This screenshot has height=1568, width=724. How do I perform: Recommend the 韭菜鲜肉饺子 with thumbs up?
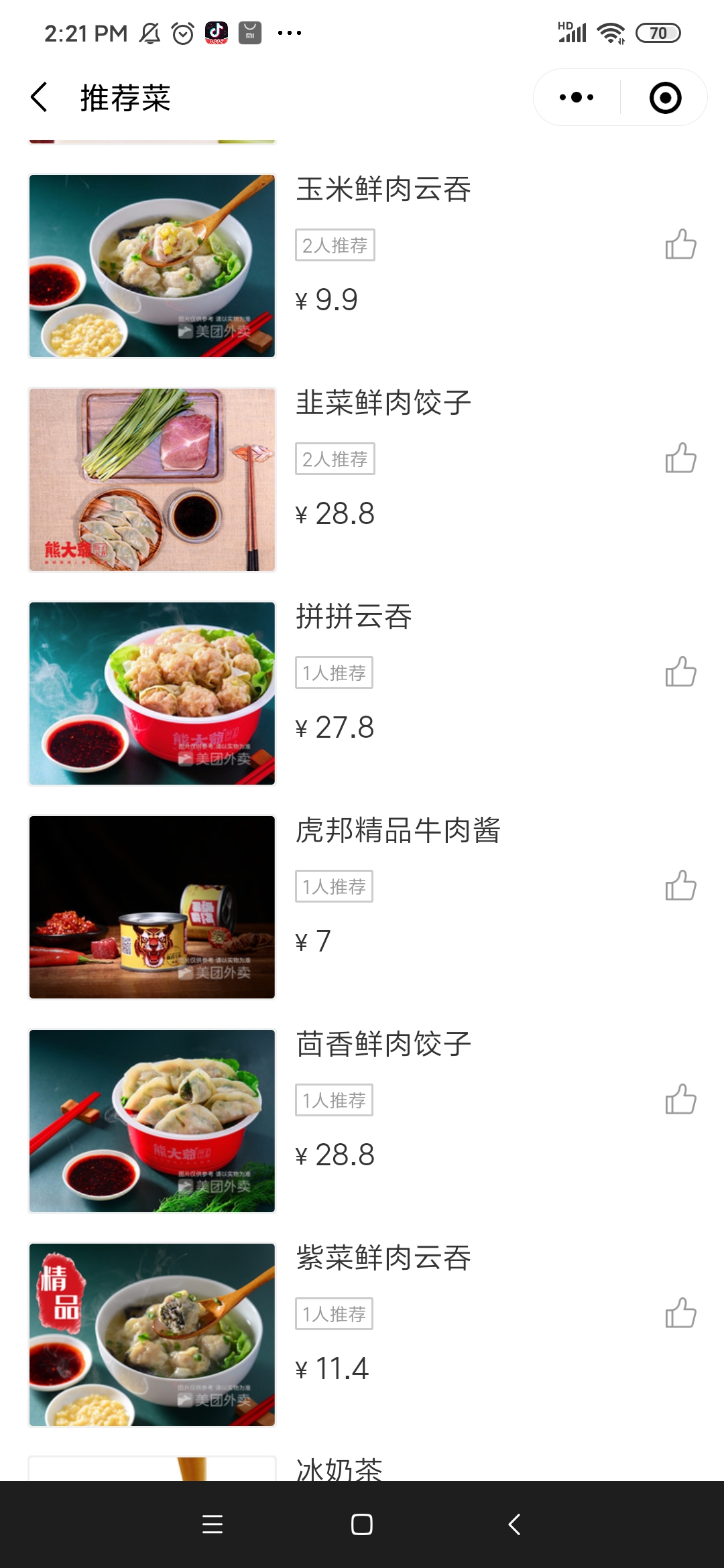tap(680, 459)
